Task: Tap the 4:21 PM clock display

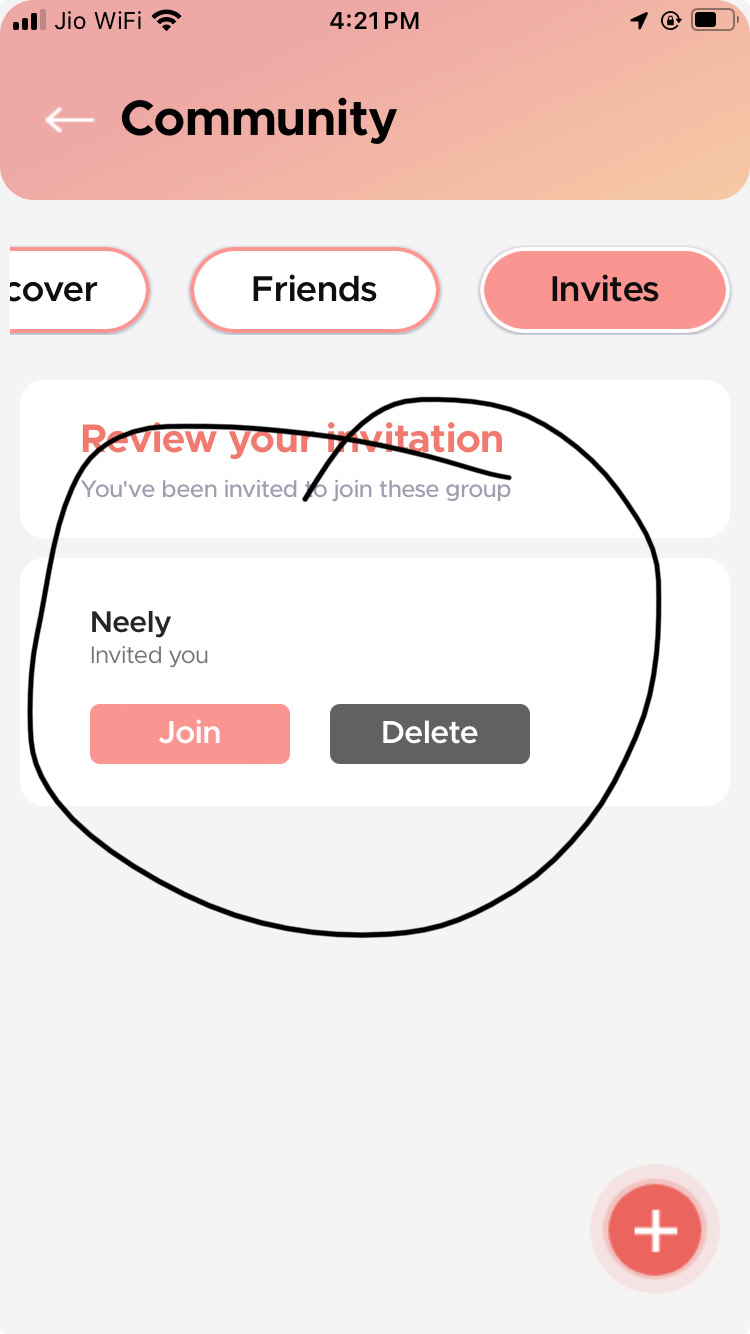Action: (375, 19)
